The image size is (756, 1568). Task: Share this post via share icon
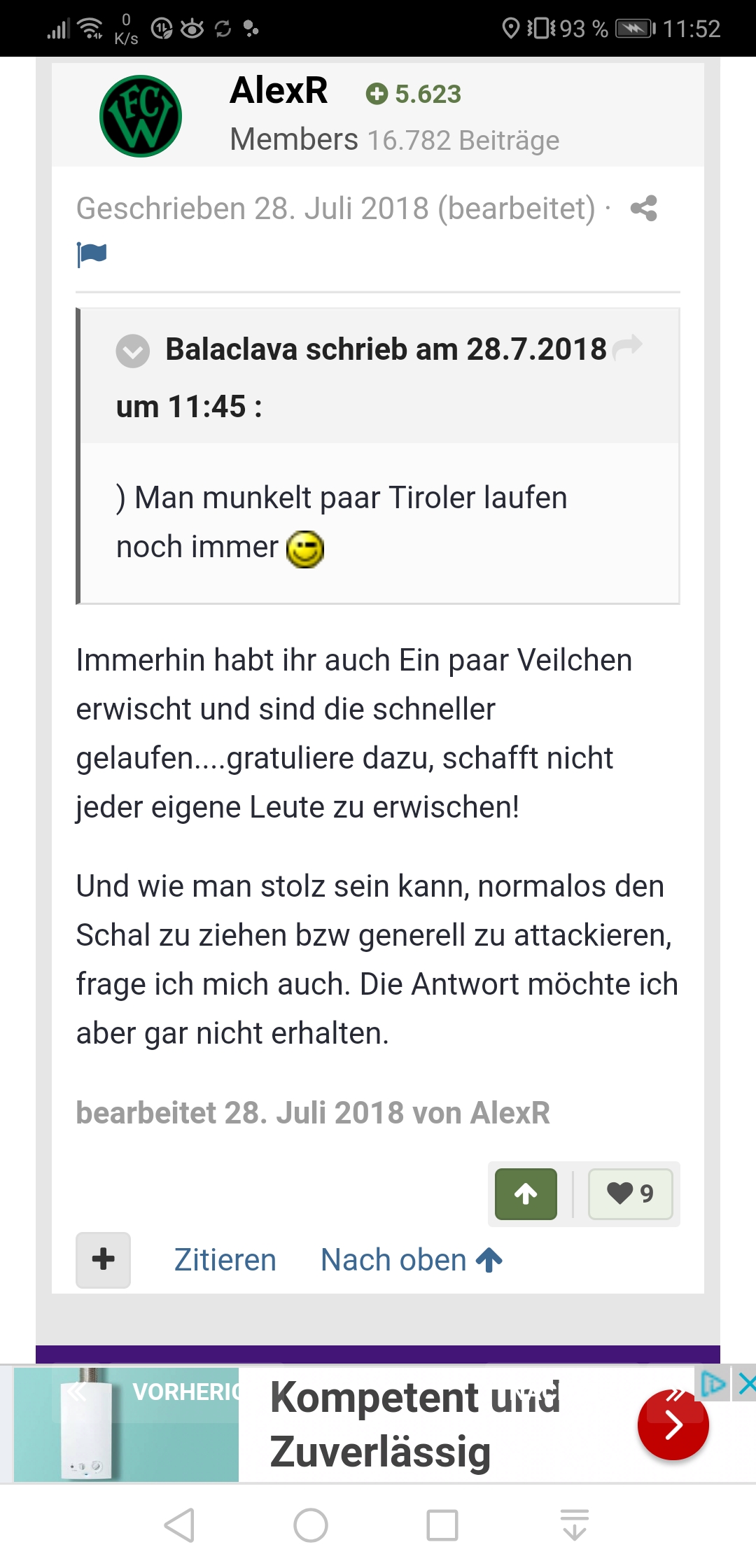tap(643, 209)
